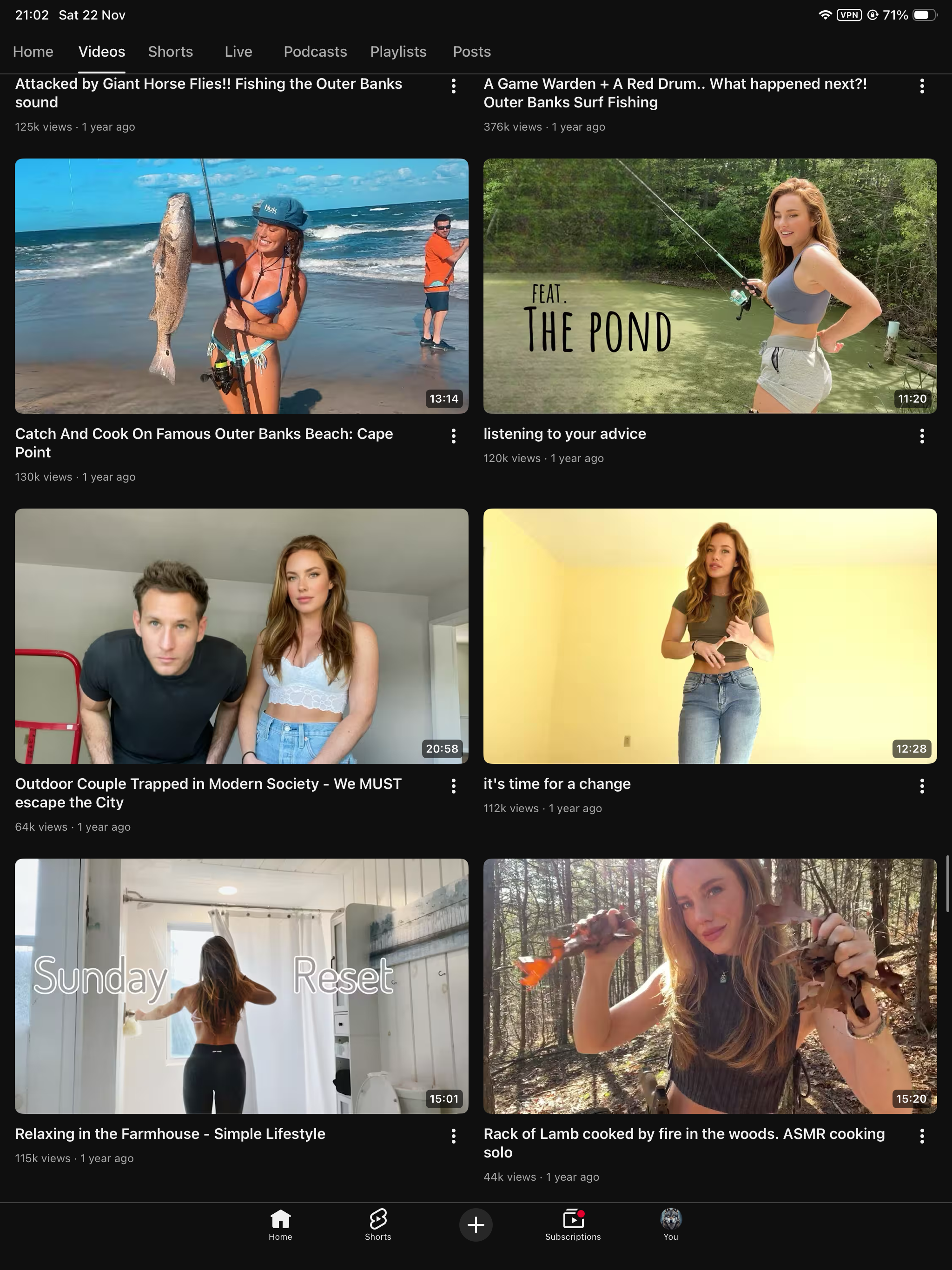Screen dimensions: 952x1270
Task: Open the it's time for a change video
Action: (x=710, y=635)
